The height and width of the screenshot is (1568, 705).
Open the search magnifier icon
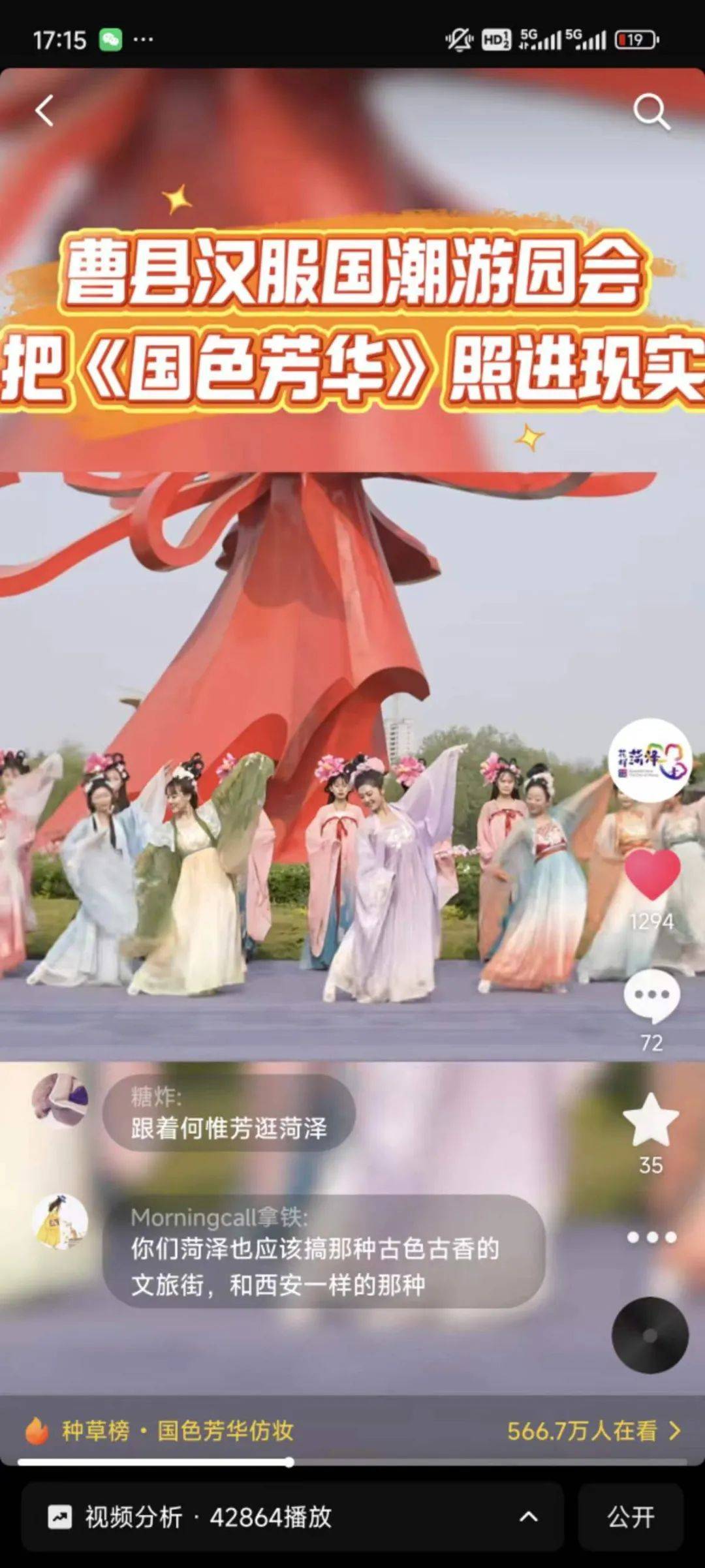point(651,111)
